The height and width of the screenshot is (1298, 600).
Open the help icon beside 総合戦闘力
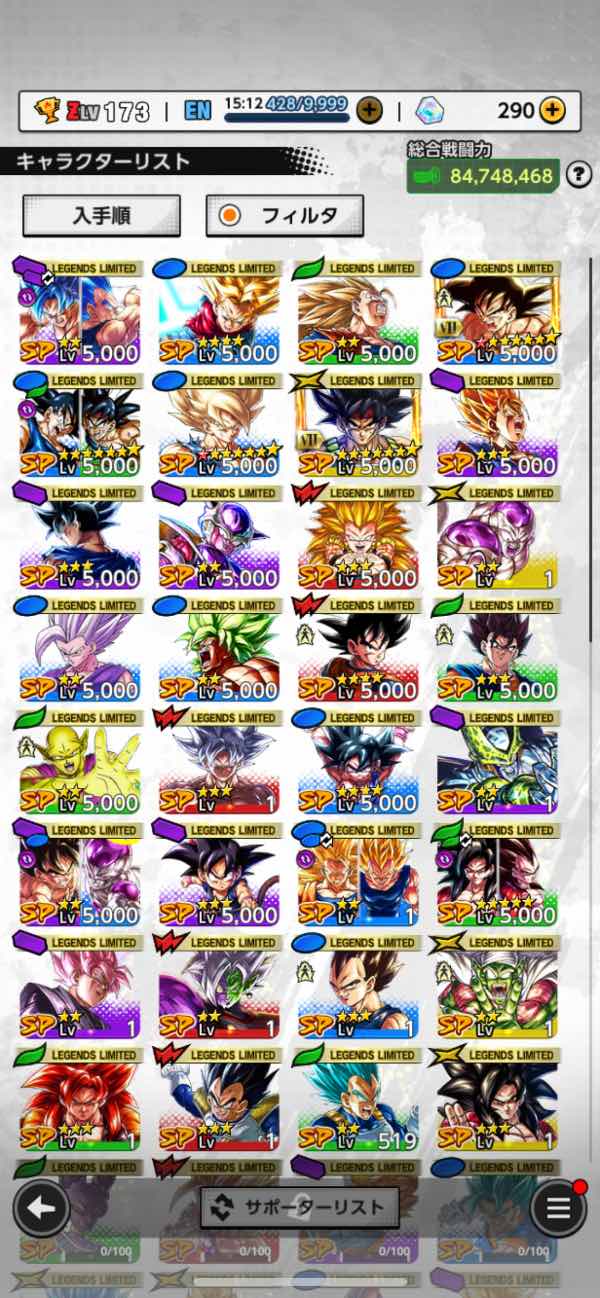click(x=578, y=176)
